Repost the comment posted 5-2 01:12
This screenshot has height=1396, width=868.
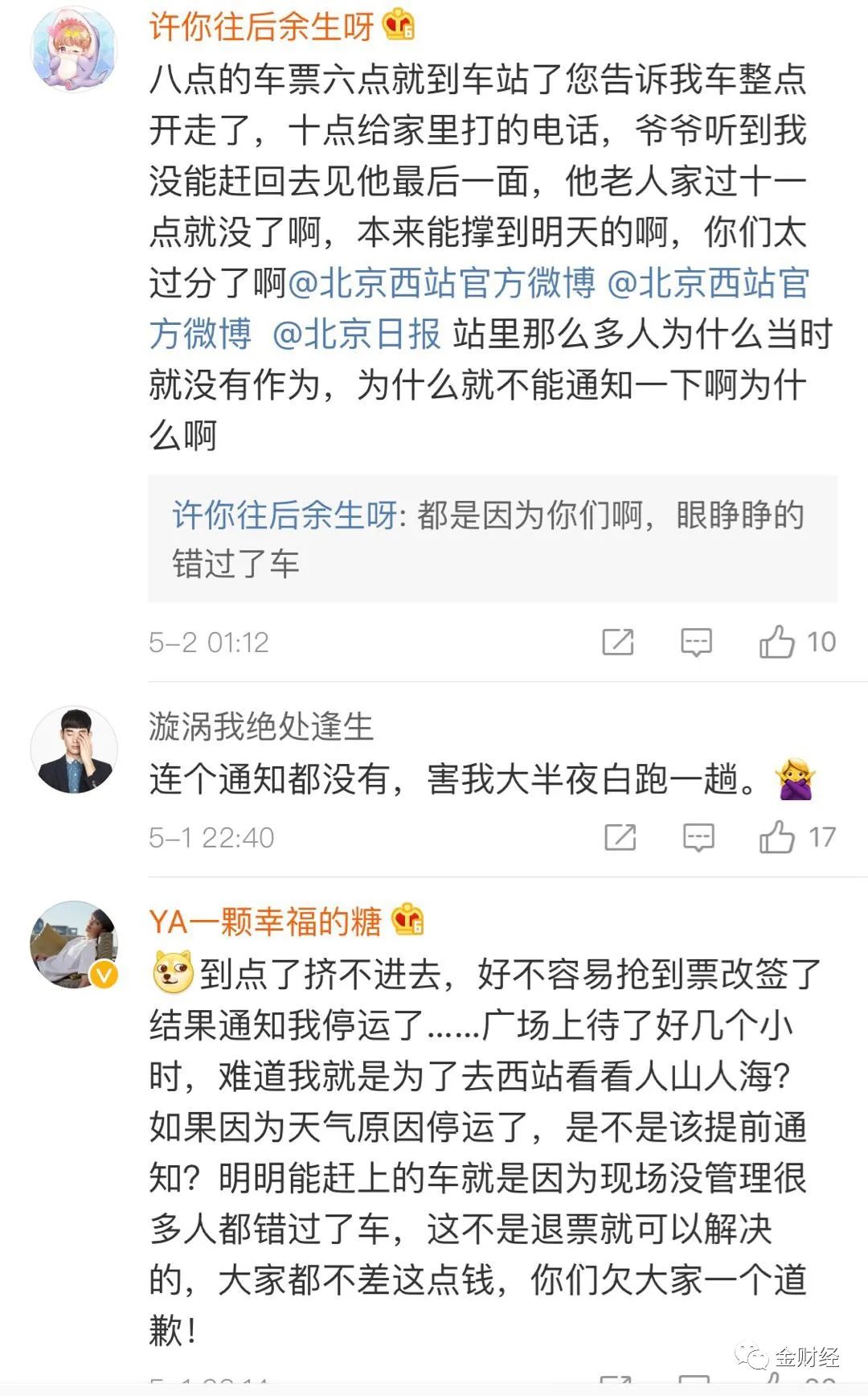click(618, 643)
